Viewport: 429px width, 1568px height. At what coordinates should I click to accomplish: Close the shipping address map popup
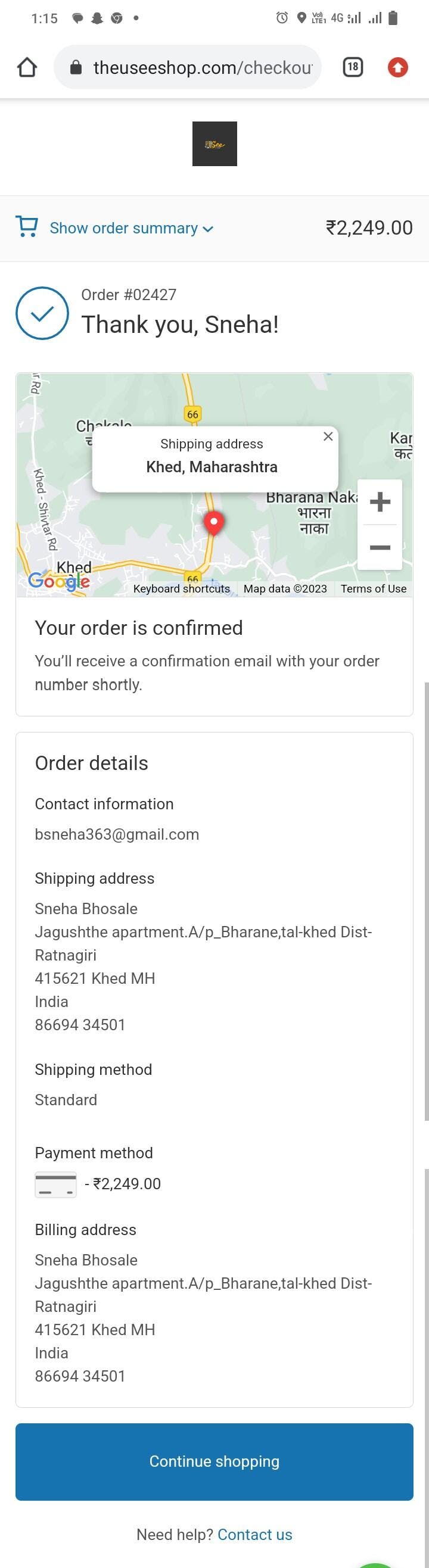328,437
